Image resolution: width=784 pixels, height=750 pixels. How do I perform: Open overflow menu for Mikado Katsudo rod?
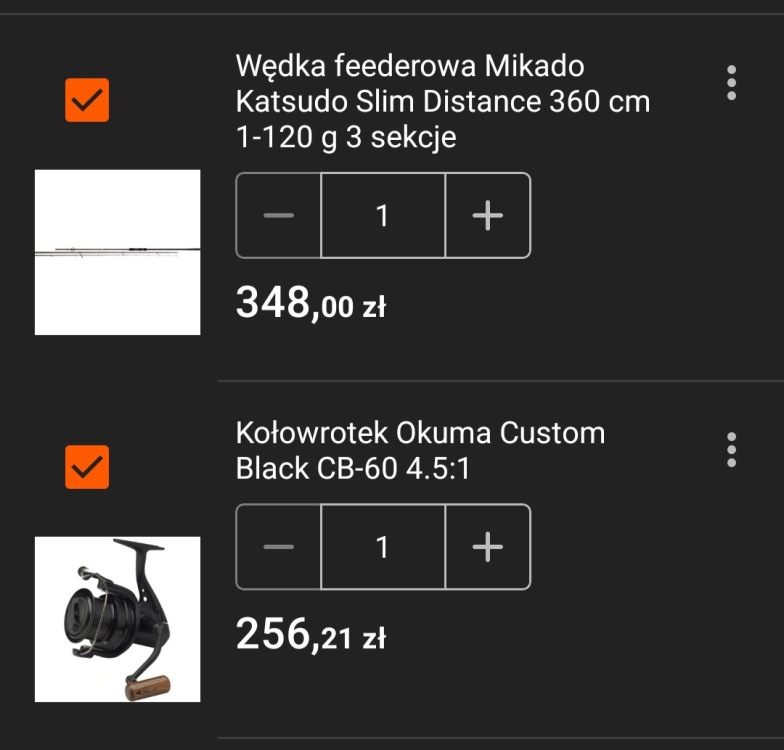[x=731, y=83]
